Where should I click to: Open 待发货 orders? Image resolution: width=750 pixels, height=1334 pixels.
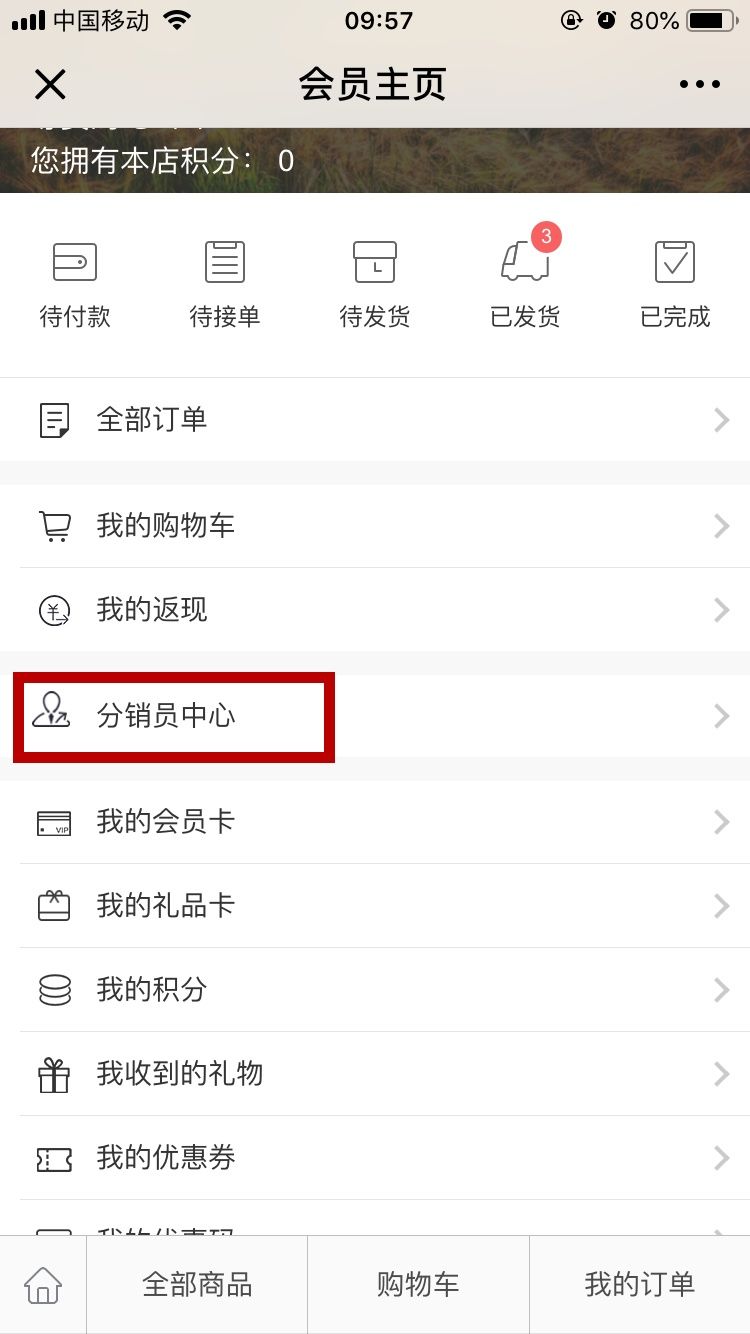375,285
